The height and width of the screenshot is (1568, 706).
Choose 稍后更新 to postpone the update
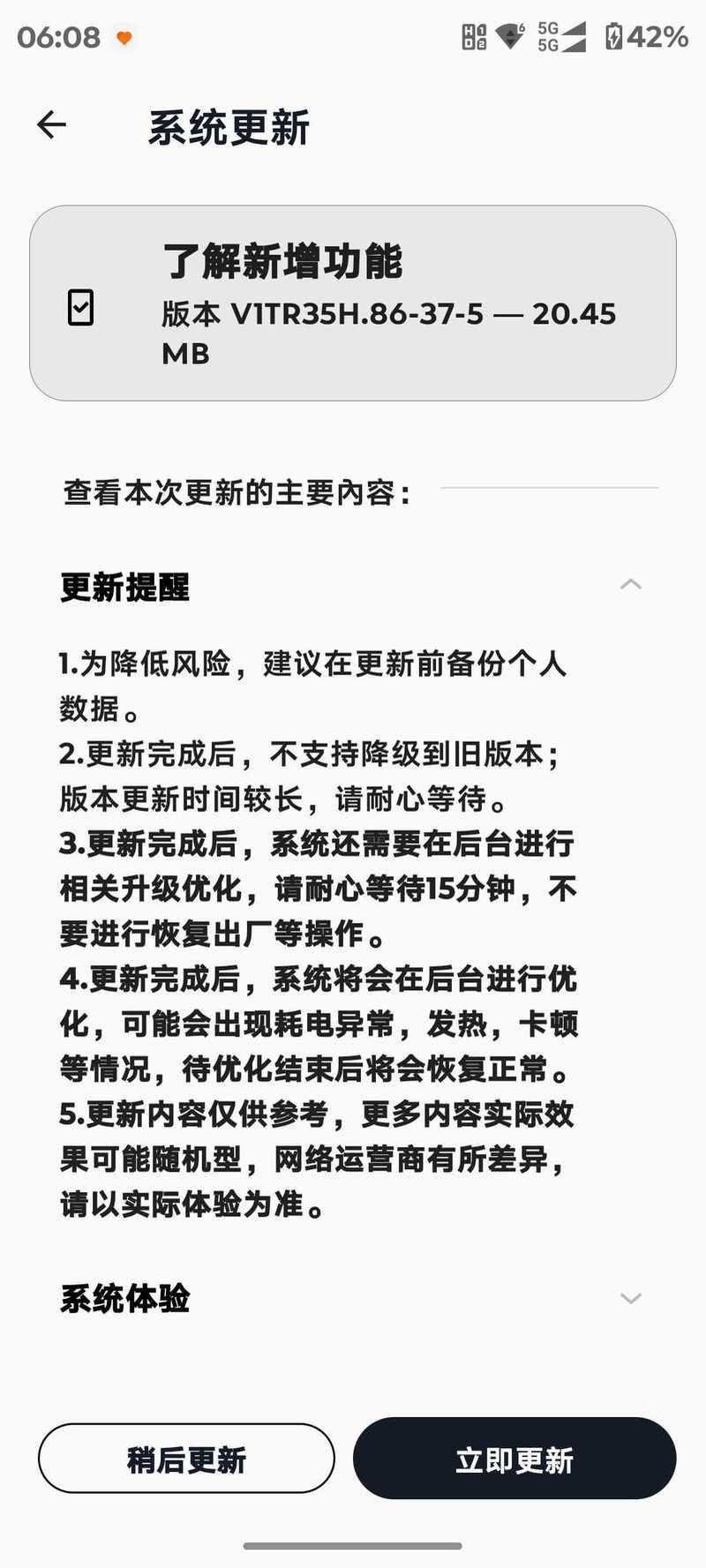pos(186,1459)
